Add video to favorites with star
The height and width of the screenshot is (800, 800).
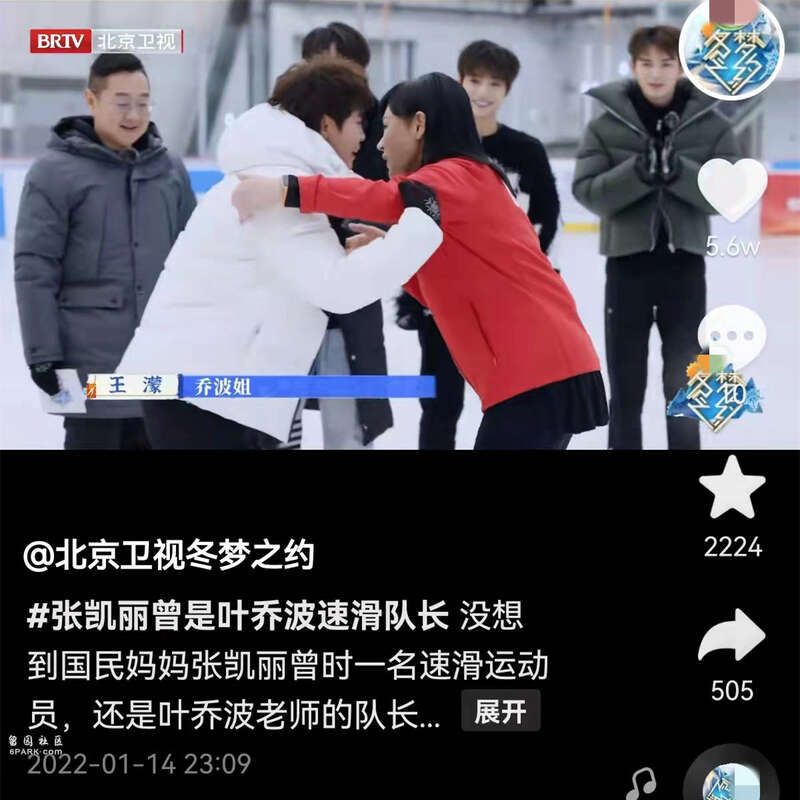[x=732, y=489]
